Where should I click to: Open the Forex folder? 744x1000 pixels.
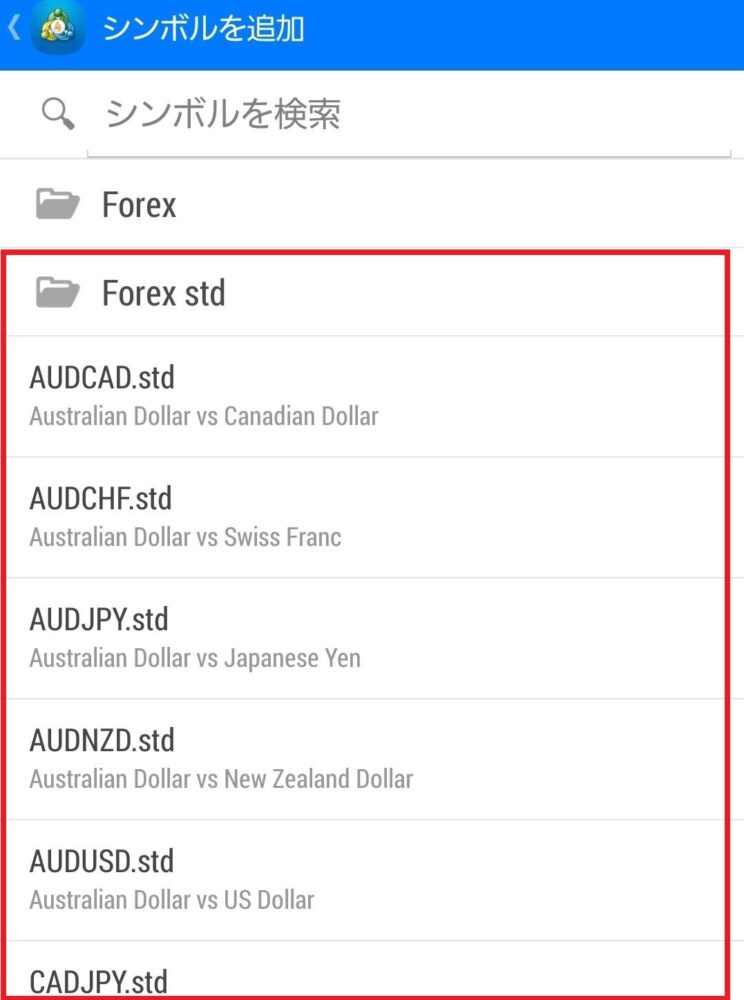[x=140, y=205]
